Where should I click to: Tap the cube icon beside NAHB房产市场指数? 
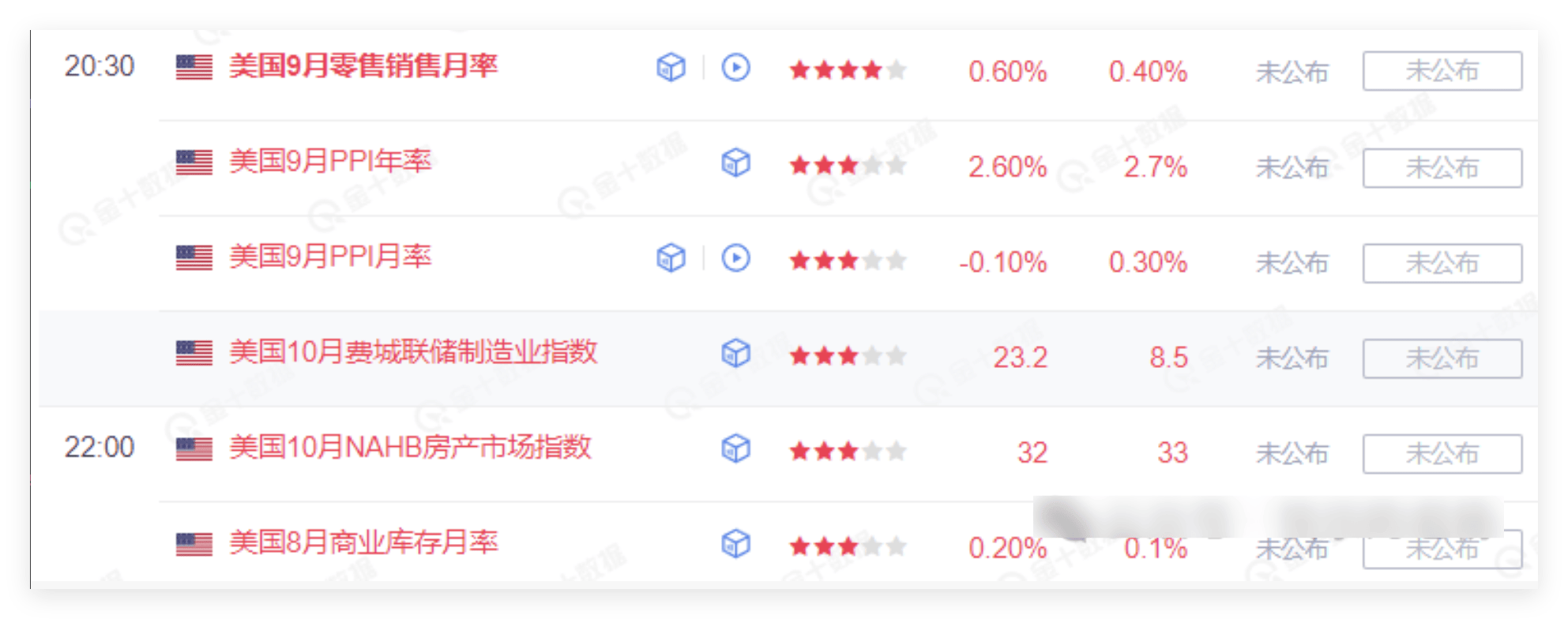click(735, 449)
